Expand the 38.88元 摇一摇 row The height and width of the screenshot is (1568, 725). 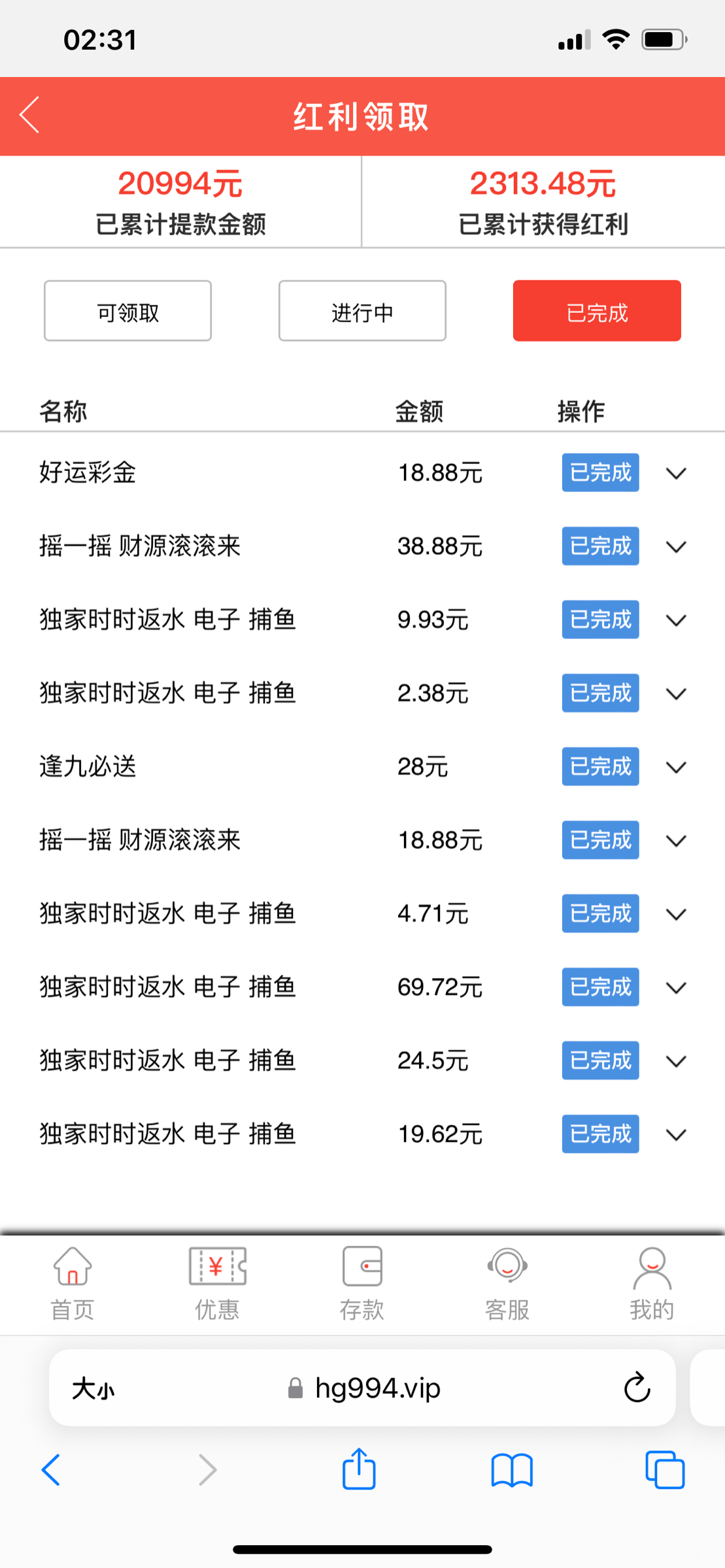675,547
